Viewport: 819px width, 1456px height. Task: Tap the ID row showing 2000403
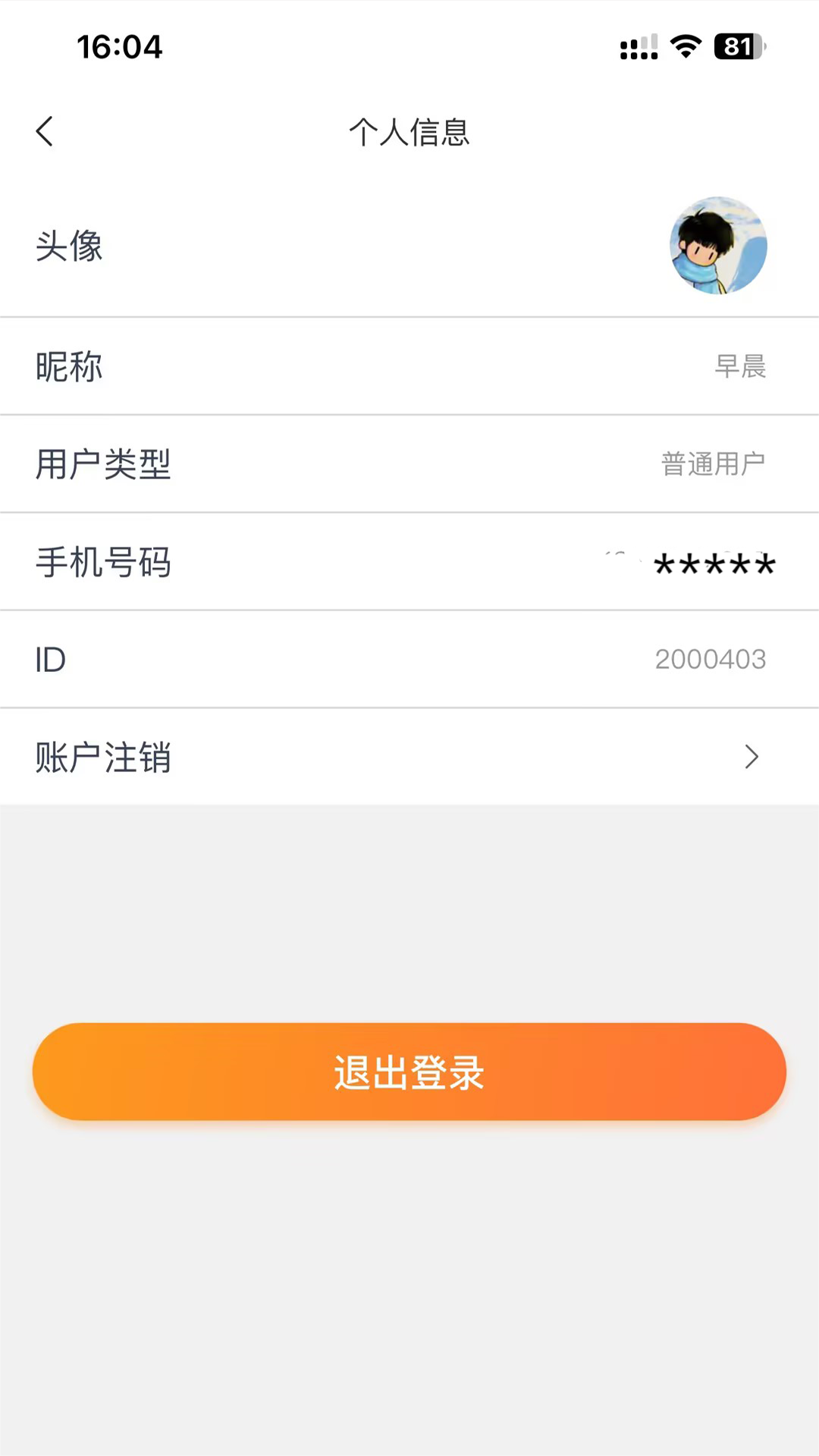[409, 659]
